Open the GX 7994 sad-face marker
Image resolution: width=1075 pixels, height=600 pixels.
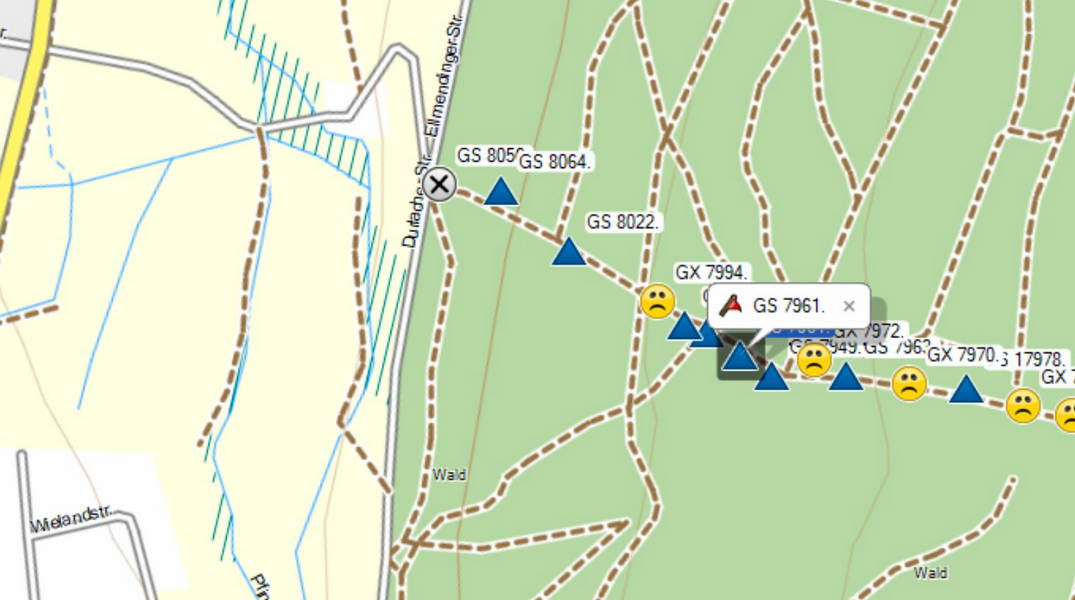tap(657, 301)
